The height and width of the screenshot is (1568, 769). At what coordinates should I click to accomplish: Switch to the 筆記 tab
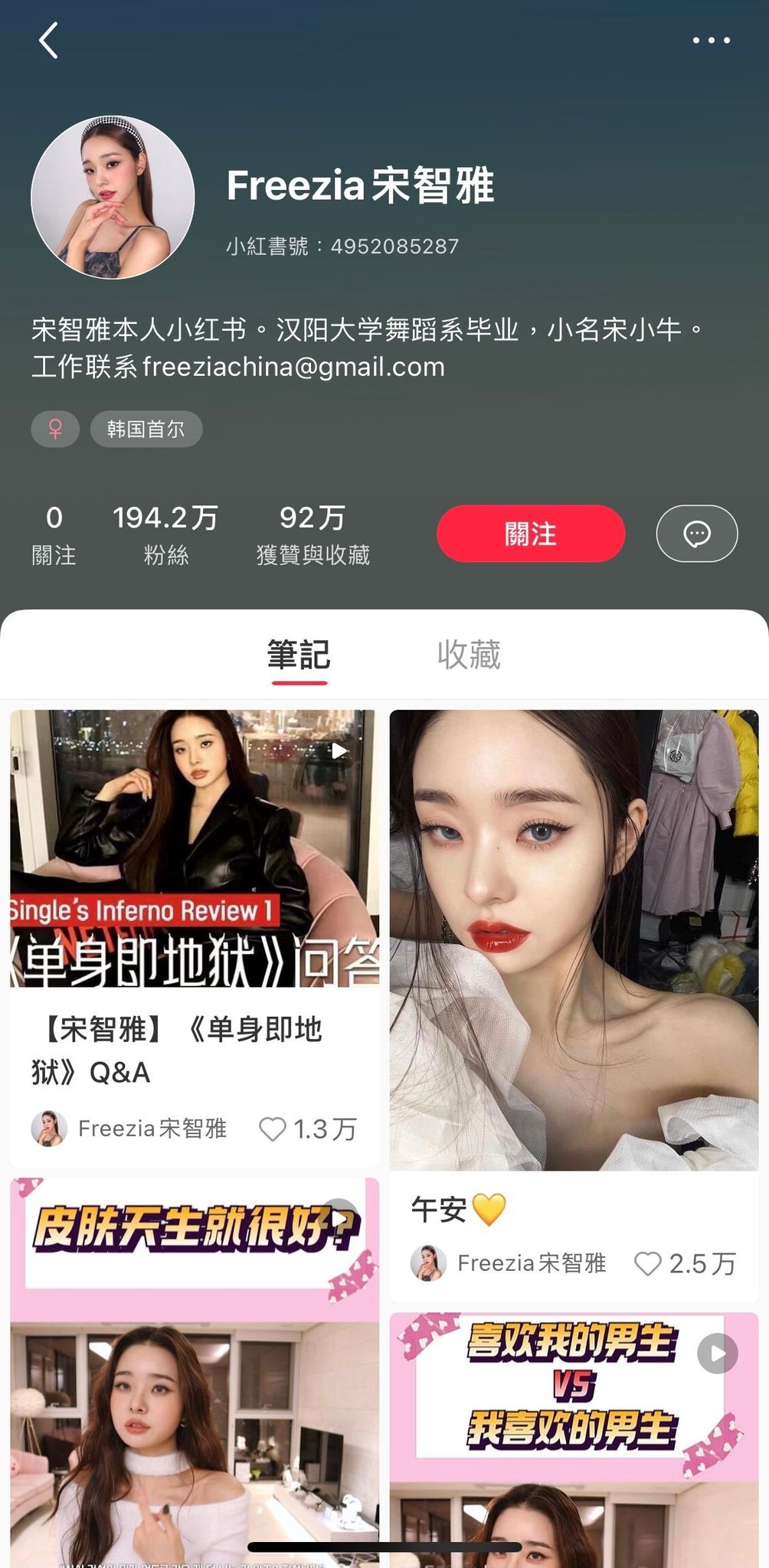point(299,655)
